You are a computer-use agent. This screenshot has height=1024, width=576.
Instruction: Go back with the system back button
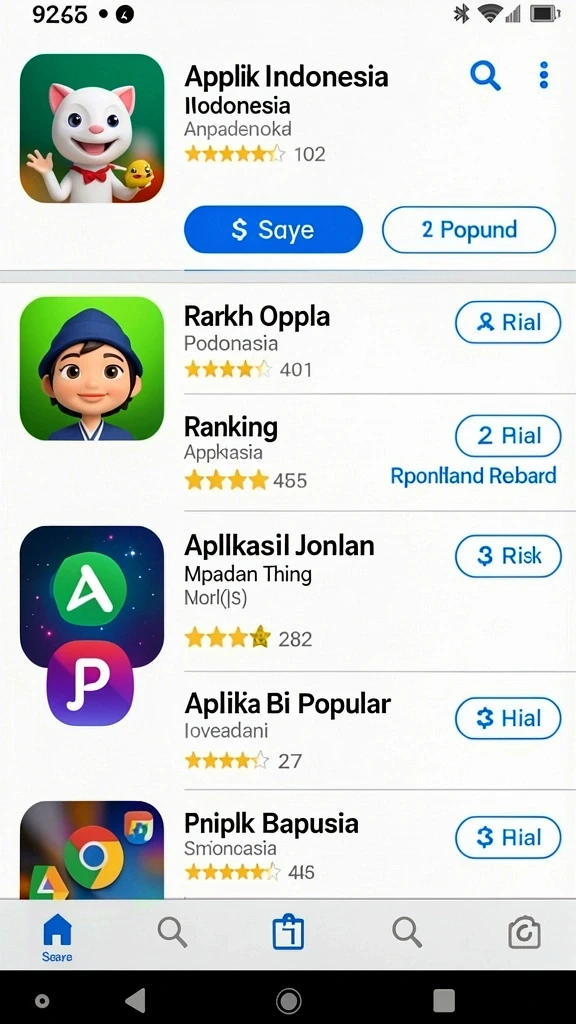135,999
